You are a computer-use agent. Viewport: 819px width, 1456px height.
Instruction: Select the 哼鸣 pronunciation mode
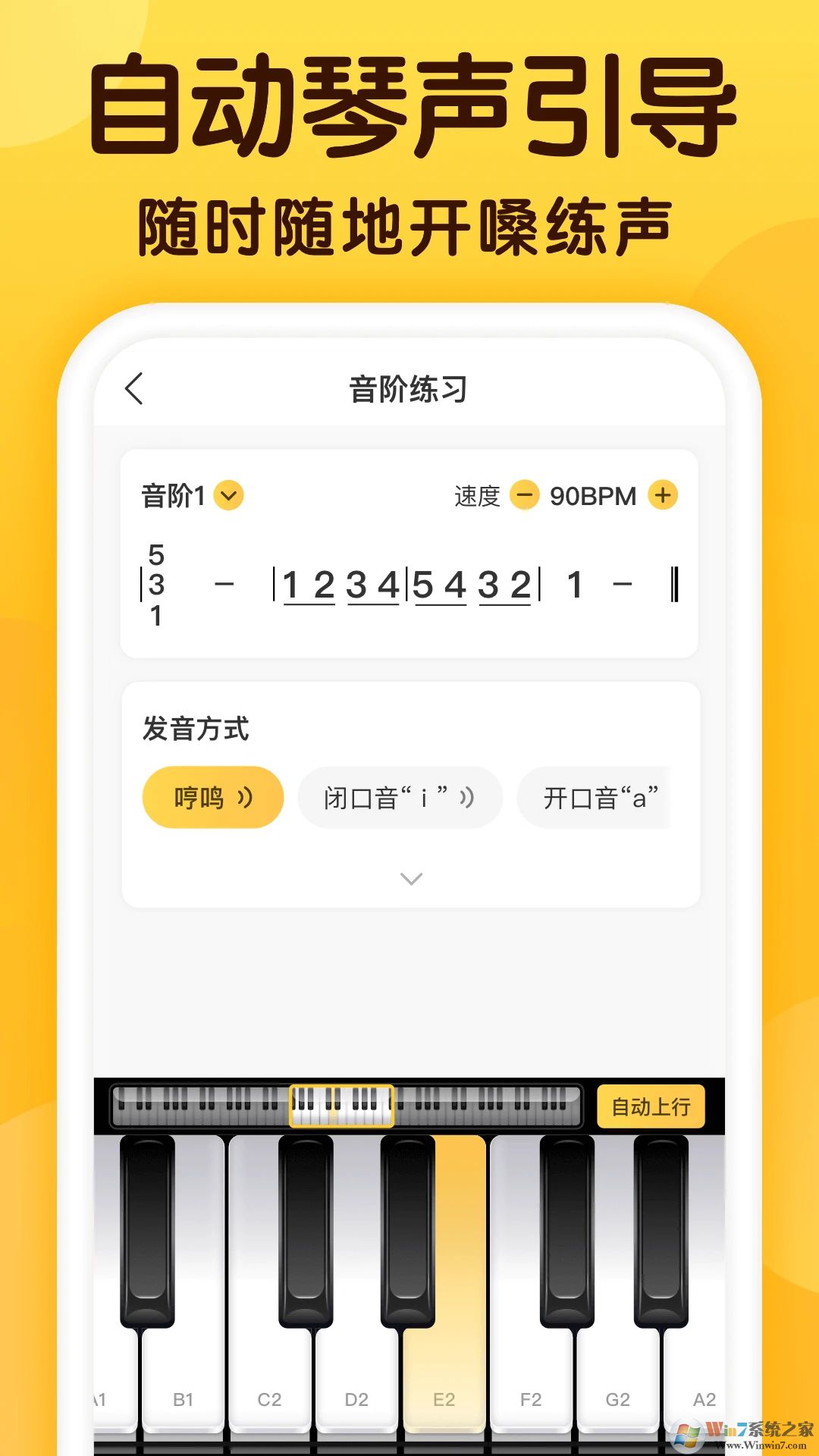[212, 796]
